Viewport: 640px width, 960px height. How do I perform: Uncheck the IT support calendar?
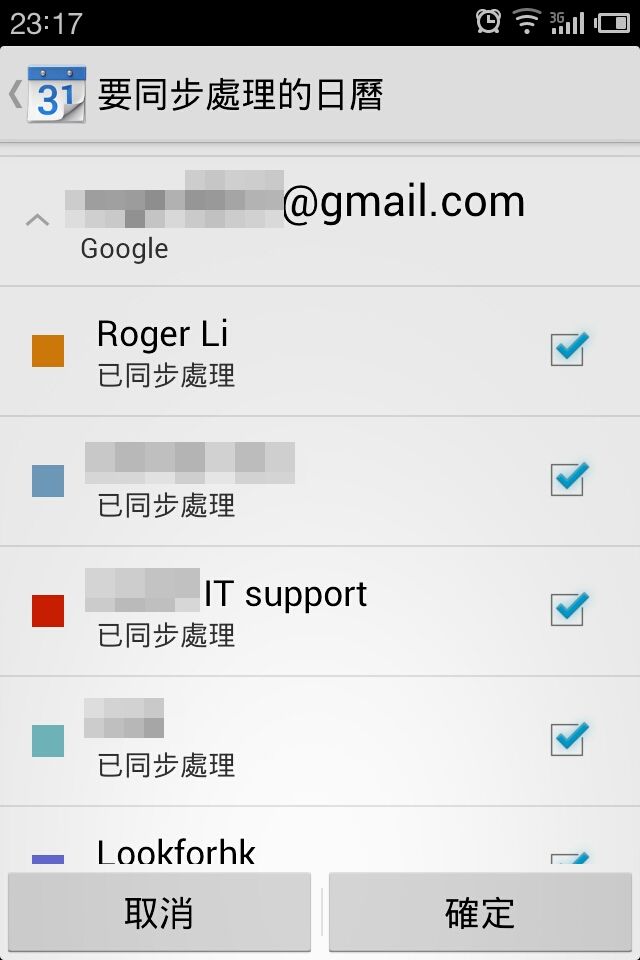[568, 608]
